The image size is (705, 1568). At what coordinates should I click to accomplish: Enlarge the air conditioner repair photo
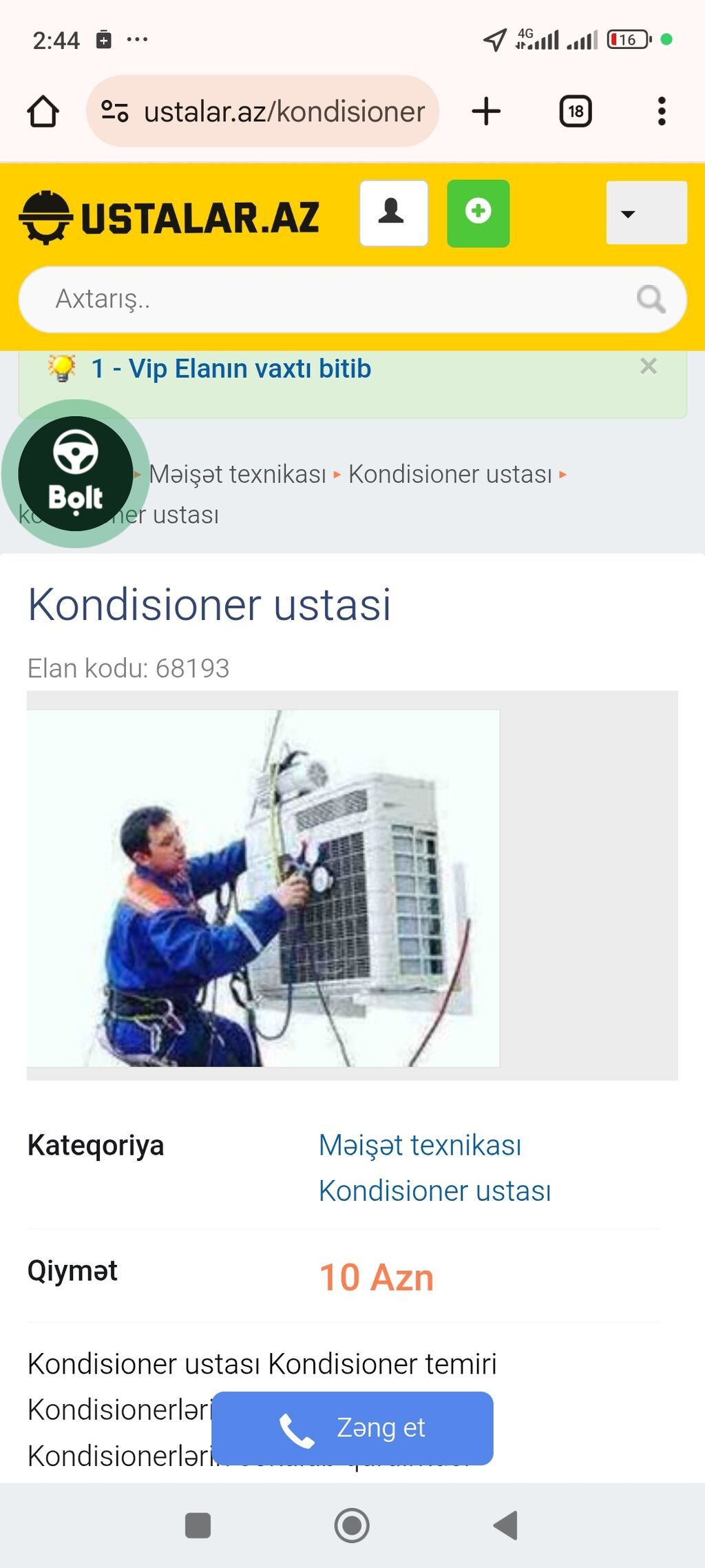(x=263, y=888)
